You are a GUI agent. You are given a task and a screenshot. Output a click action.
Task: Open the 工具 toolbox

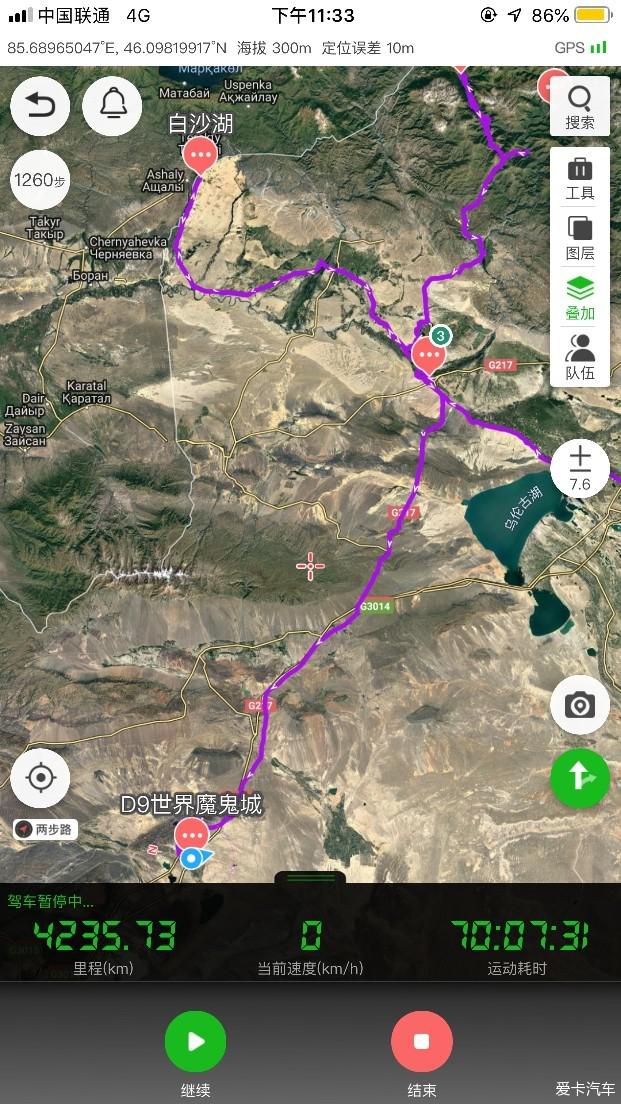coord(580,178)
